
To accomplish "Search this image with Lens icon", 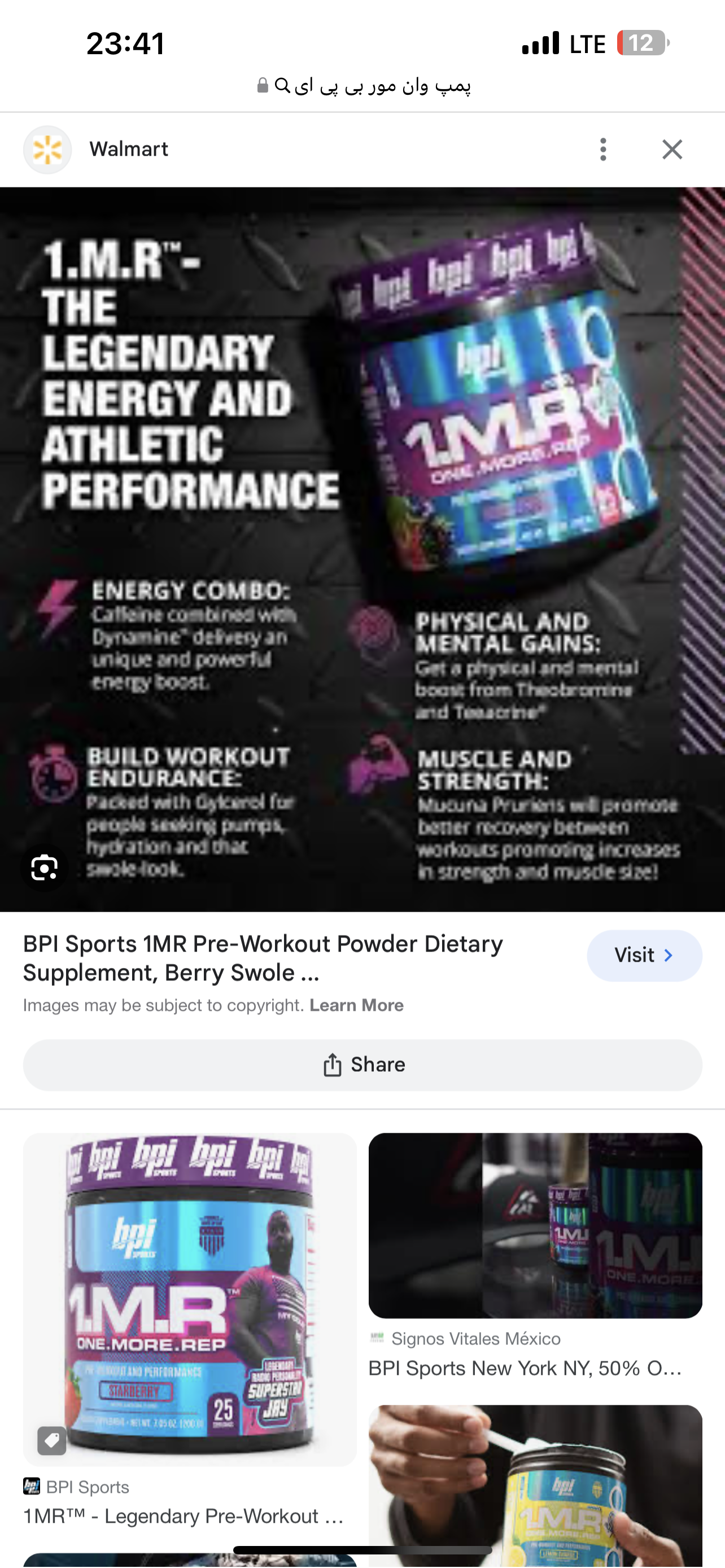I will (45, 868).
